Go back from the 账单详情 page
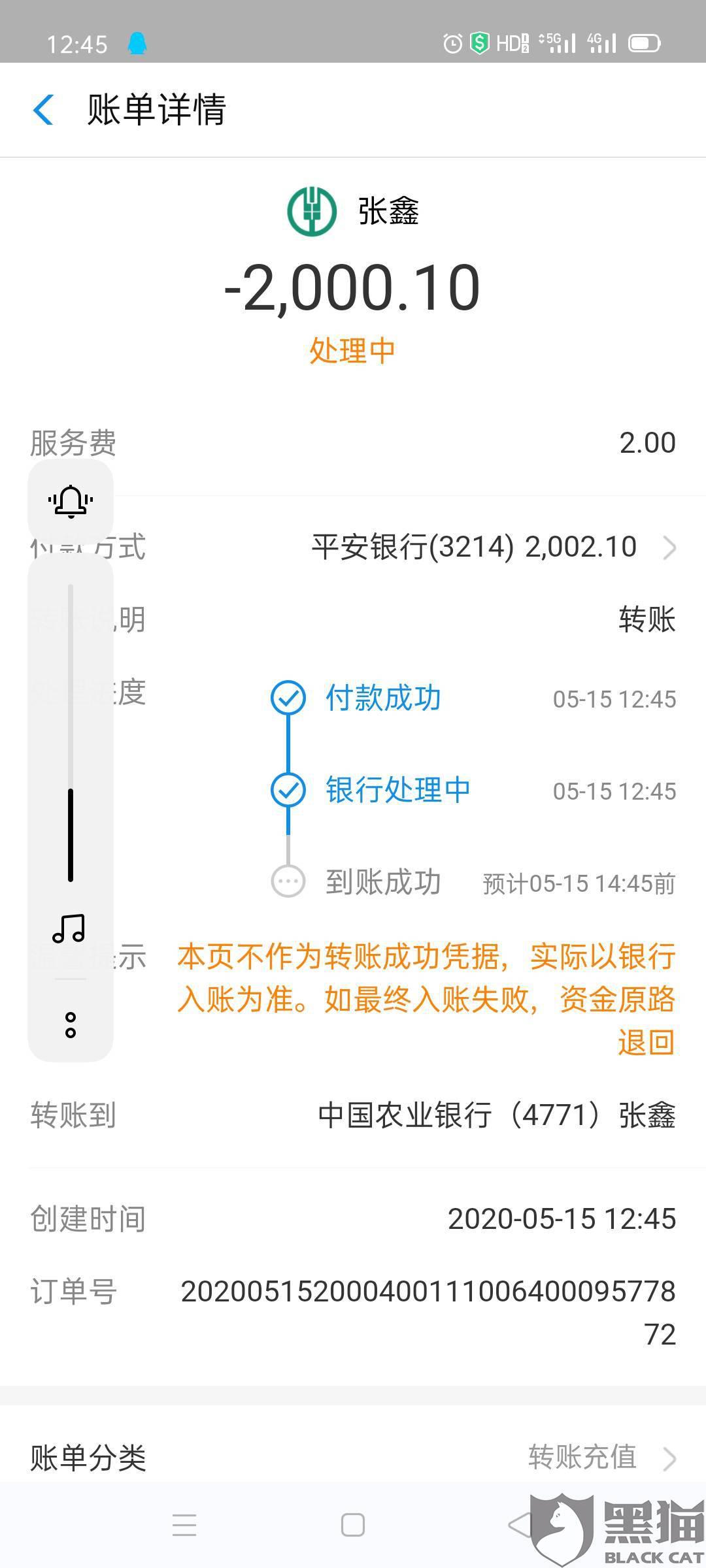Viewport: 706px width, 1568px height. 43,109
